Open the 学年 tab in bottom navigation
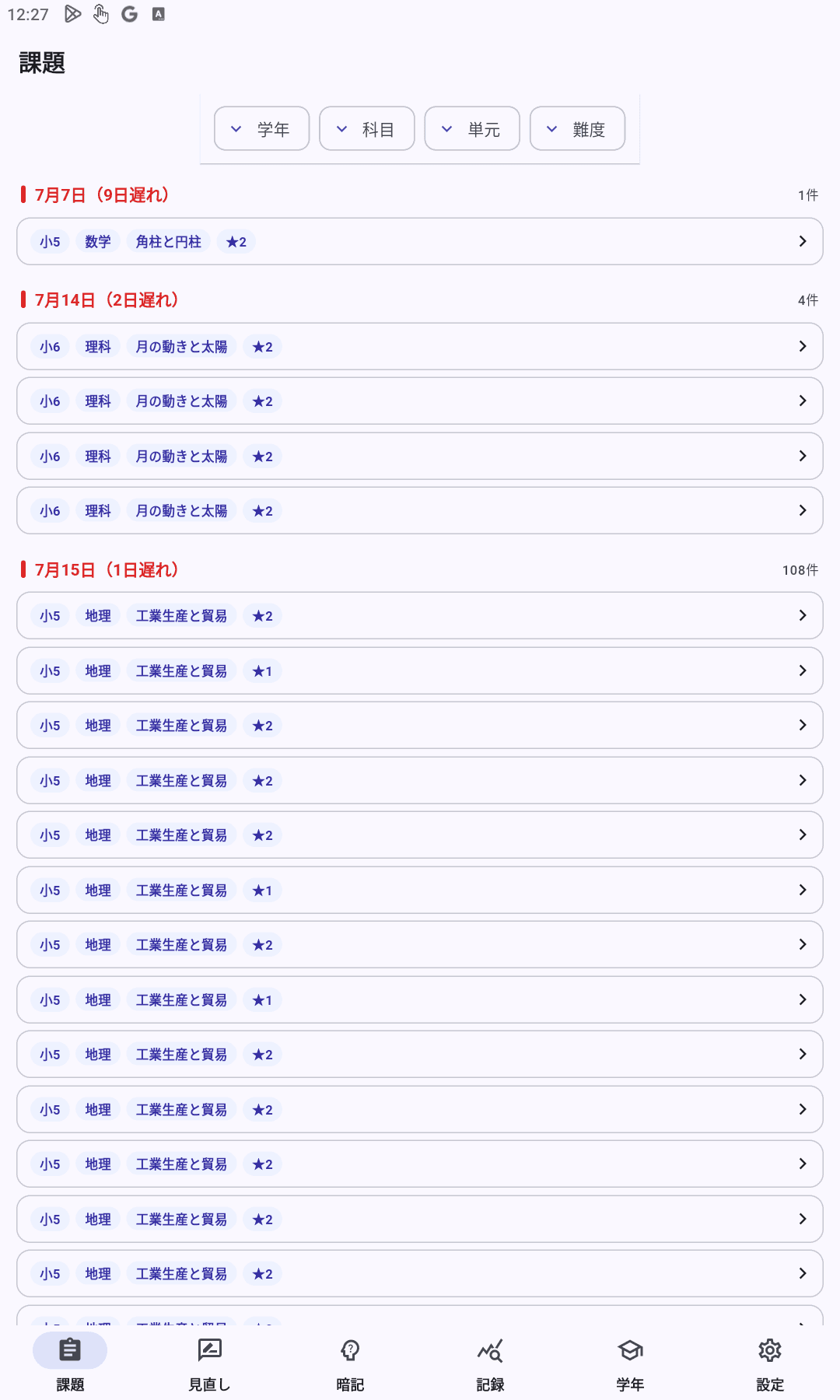This screenshot has height=1400, width=840. (x=630, y=1364)
